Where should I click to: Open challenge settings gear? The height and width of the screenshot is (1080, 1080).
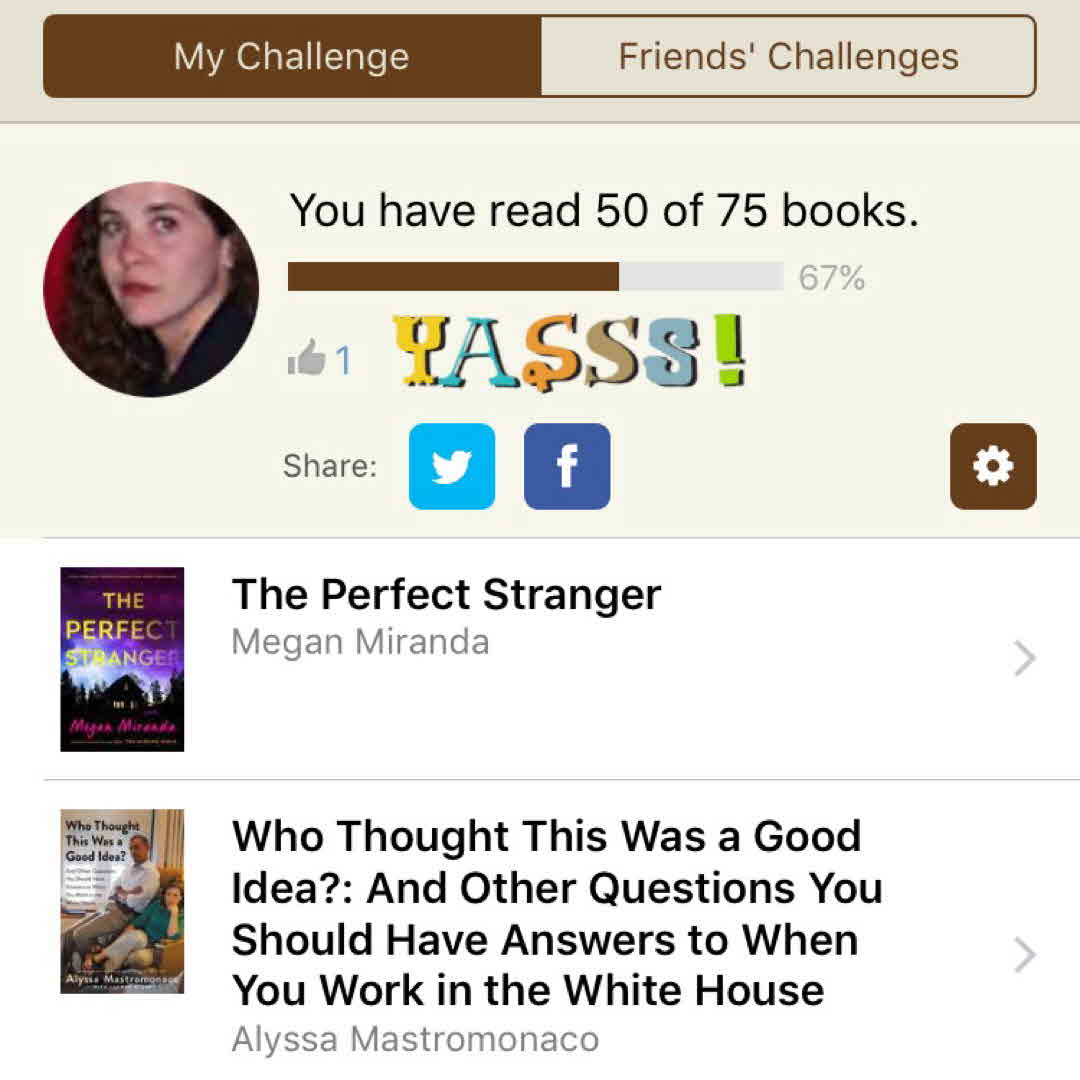click(992, 466)
